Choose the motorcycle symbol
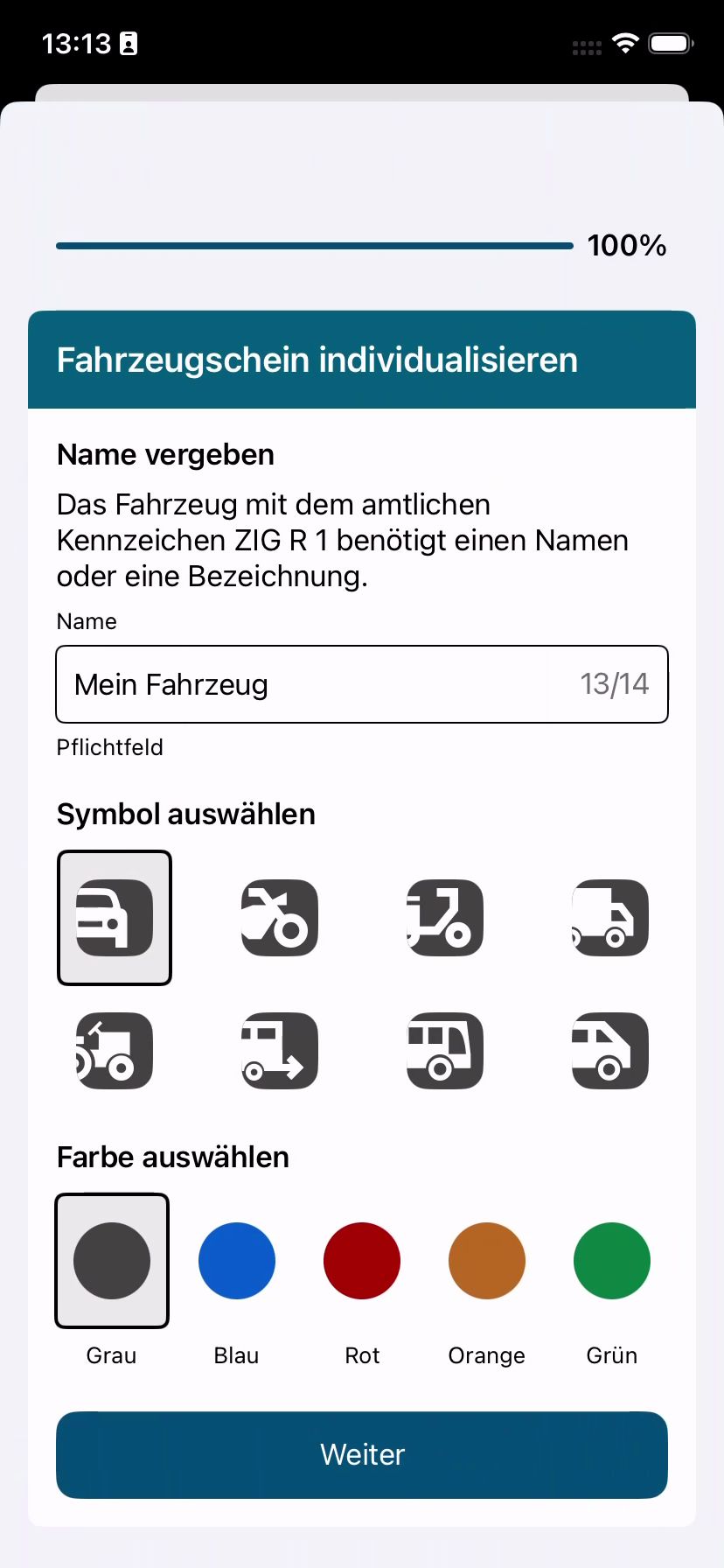 click(280, 918)
